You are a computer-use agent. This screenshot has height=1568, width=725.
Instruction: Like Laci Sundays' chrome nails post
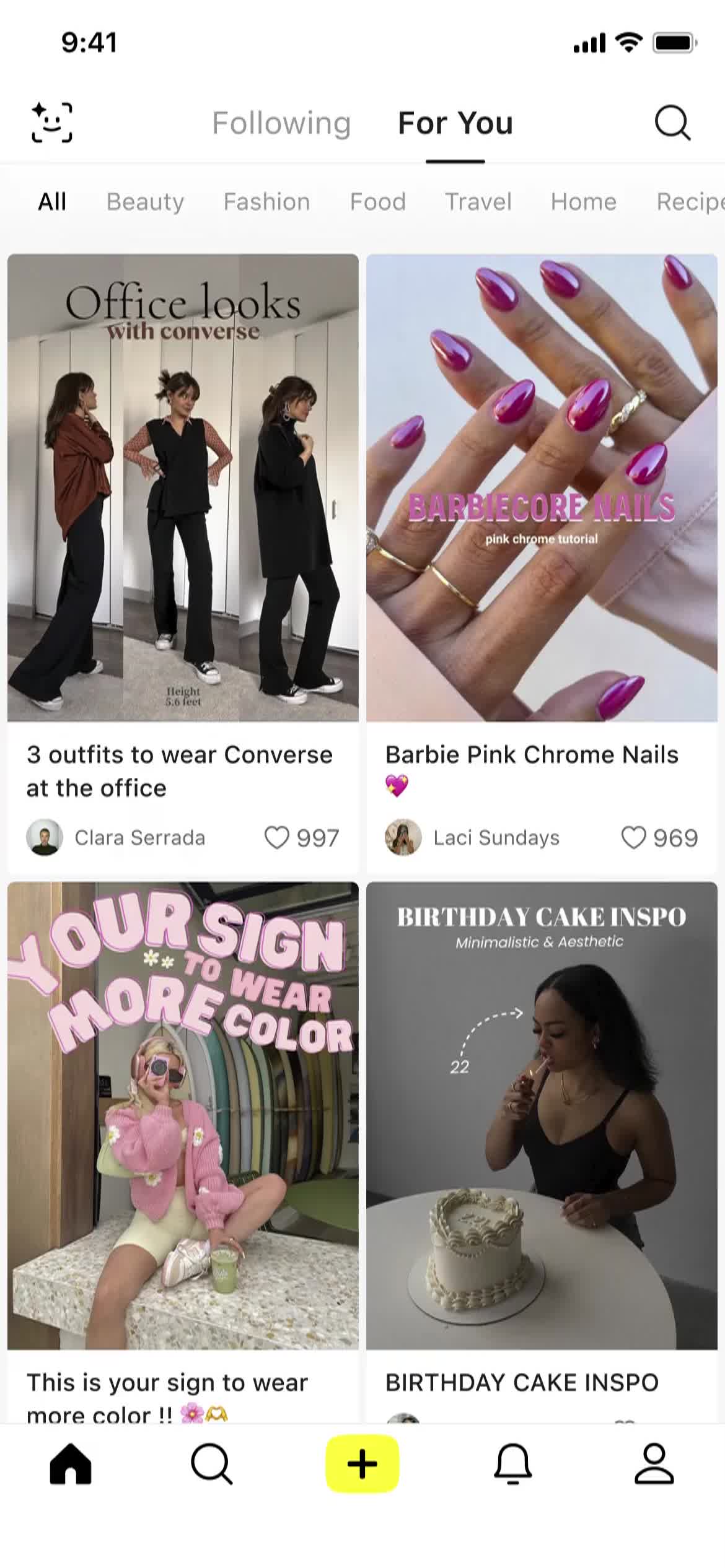coord(633,838)
